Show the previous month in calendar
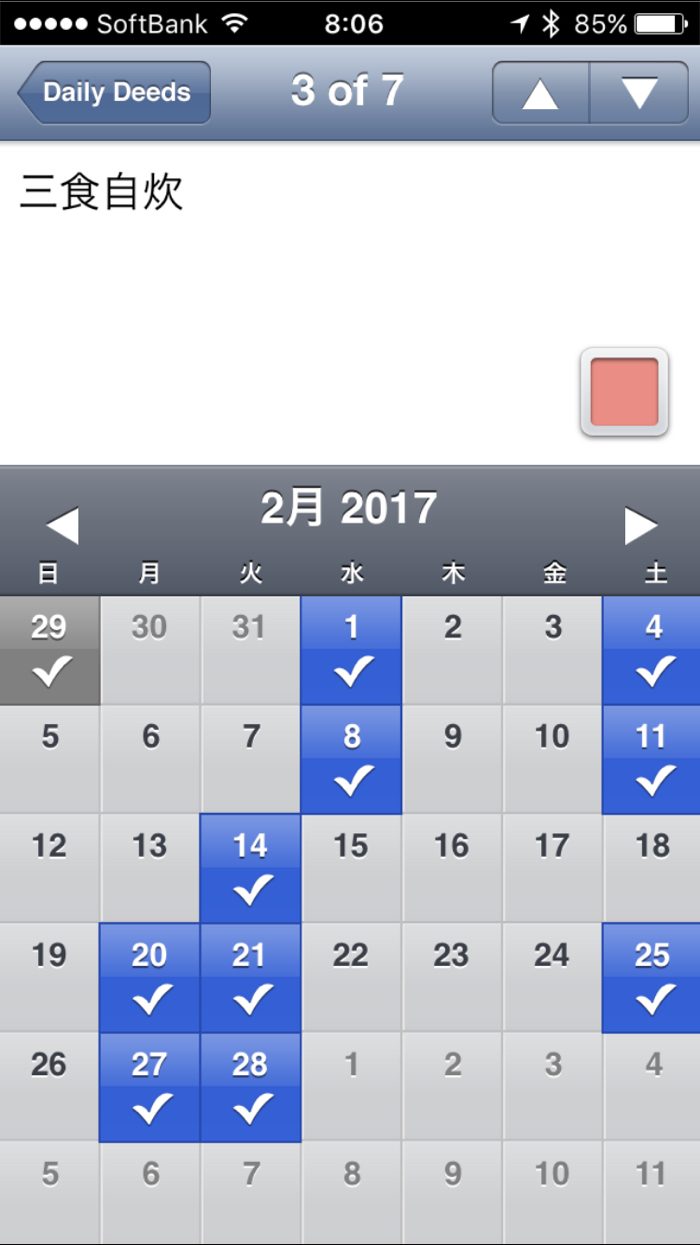 tap(62, 526)
